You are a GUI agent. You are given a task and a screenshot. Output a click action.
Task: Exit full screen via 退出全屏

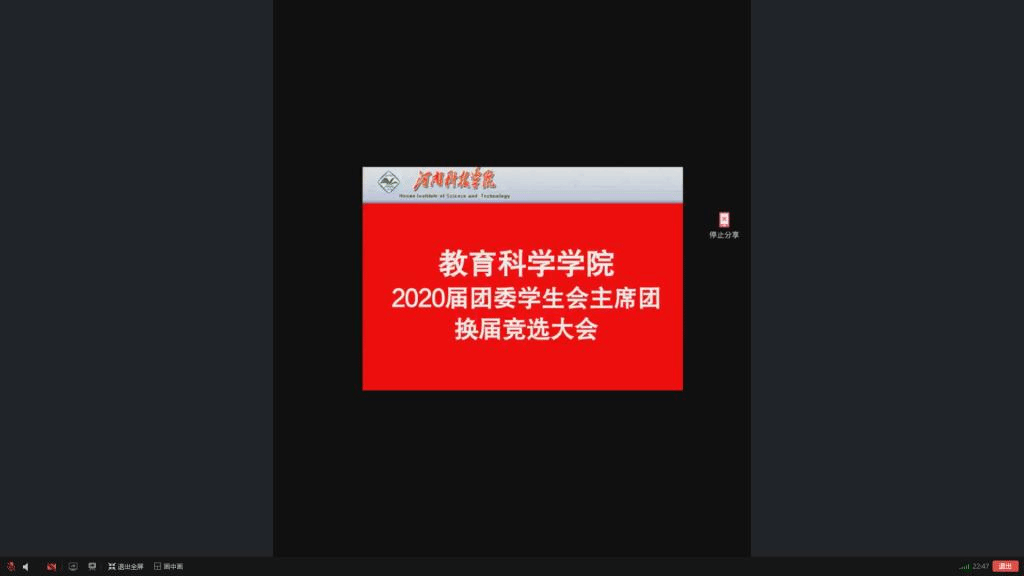pos(126,566)
